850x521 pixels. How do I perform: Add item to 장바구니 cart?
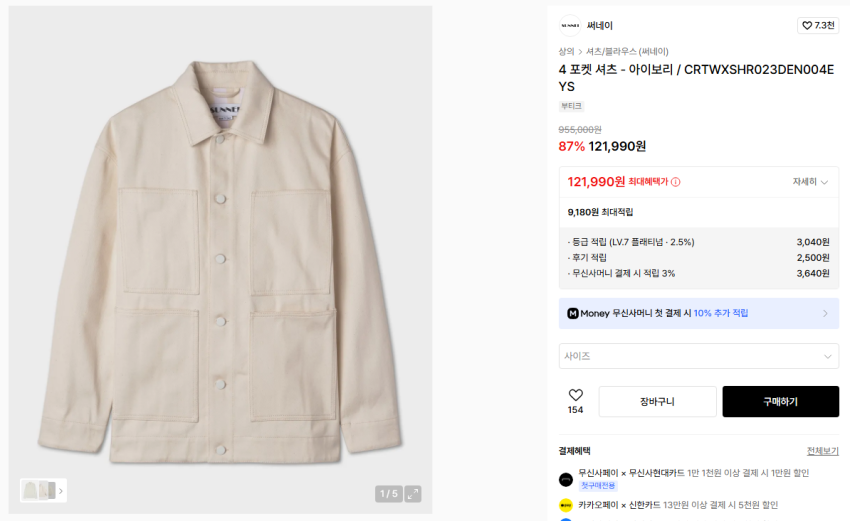point(657,401)
